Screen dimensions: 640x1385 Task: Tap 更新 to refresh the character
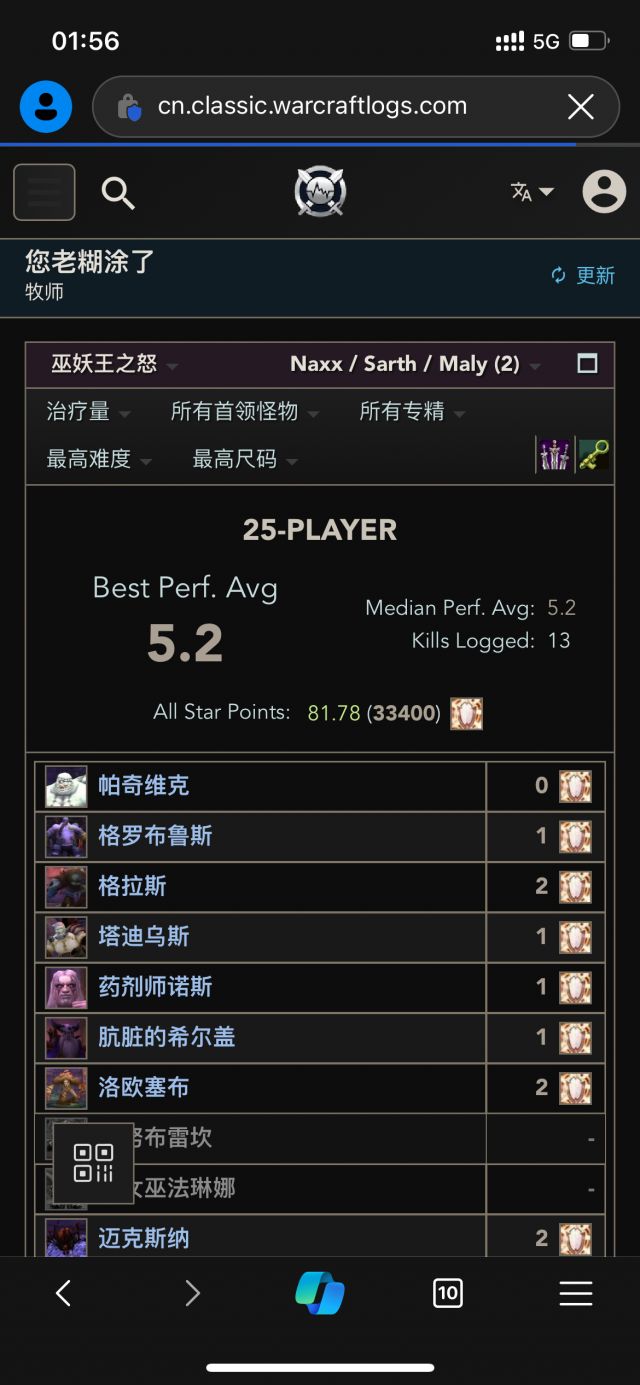point(583,275)
